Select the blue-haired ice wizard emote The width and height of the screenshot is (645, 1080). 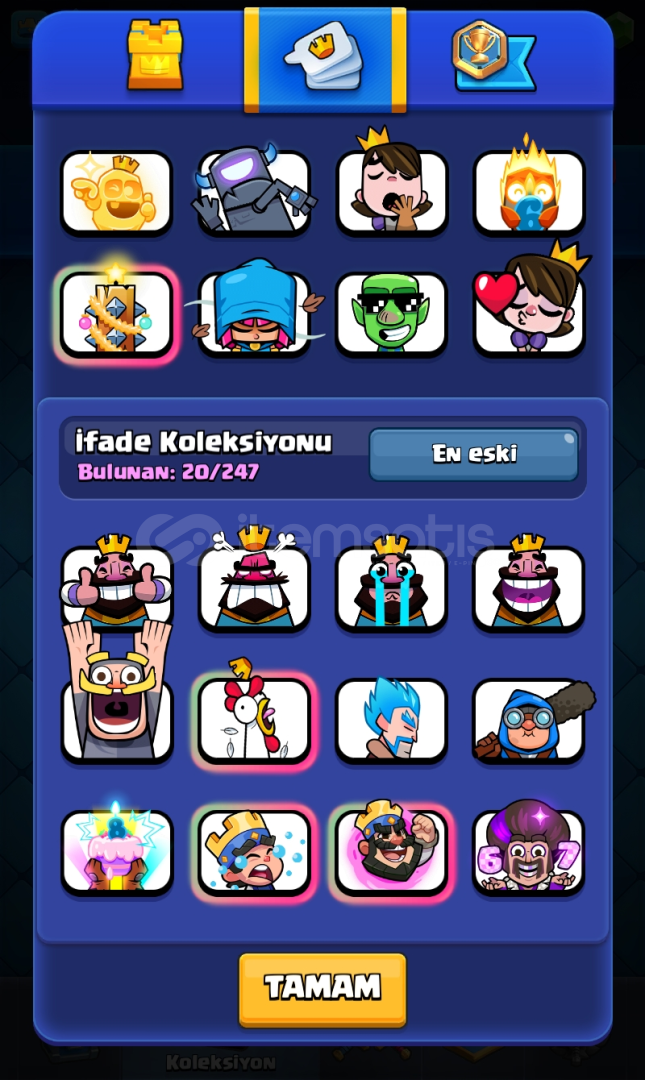pos(391,718)
